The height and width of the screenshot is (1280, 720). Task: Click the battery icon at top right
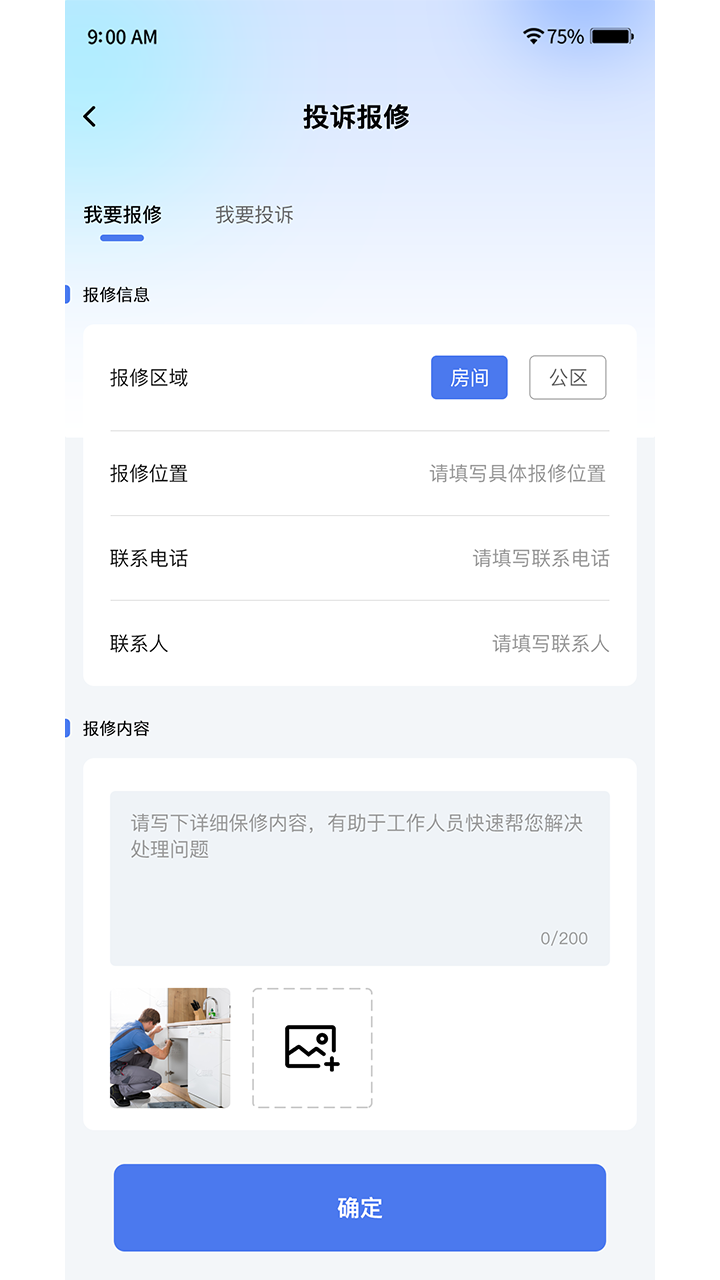[x=611, y=36]
